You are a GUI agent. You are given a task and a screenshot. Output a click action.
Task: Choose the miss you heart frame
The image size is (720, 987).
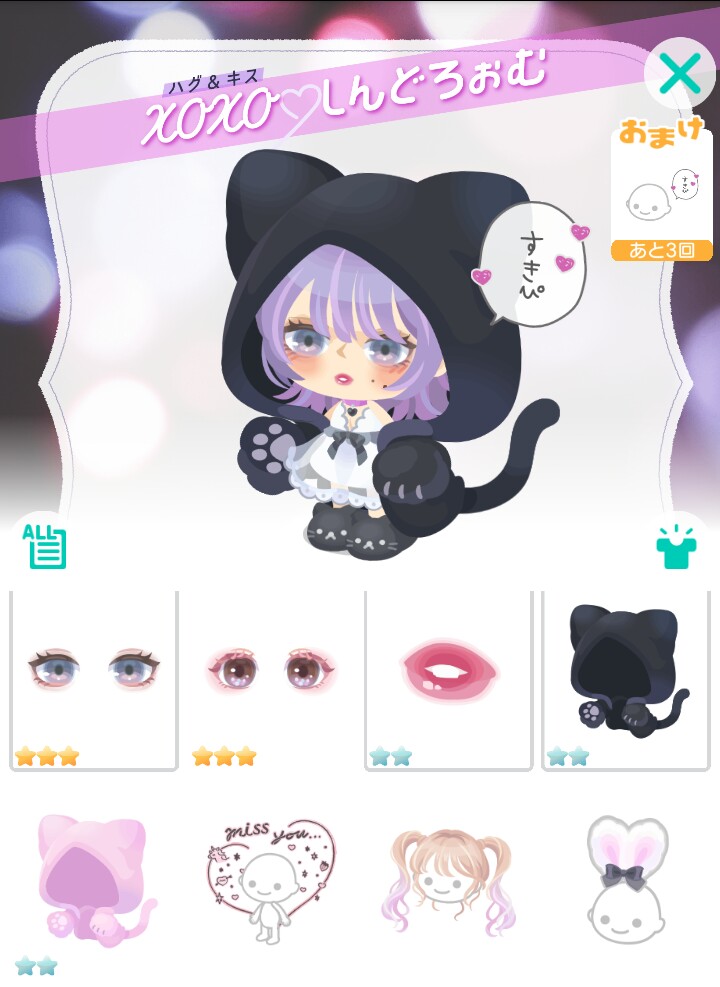pyautogui.click(x=271, y=880)
